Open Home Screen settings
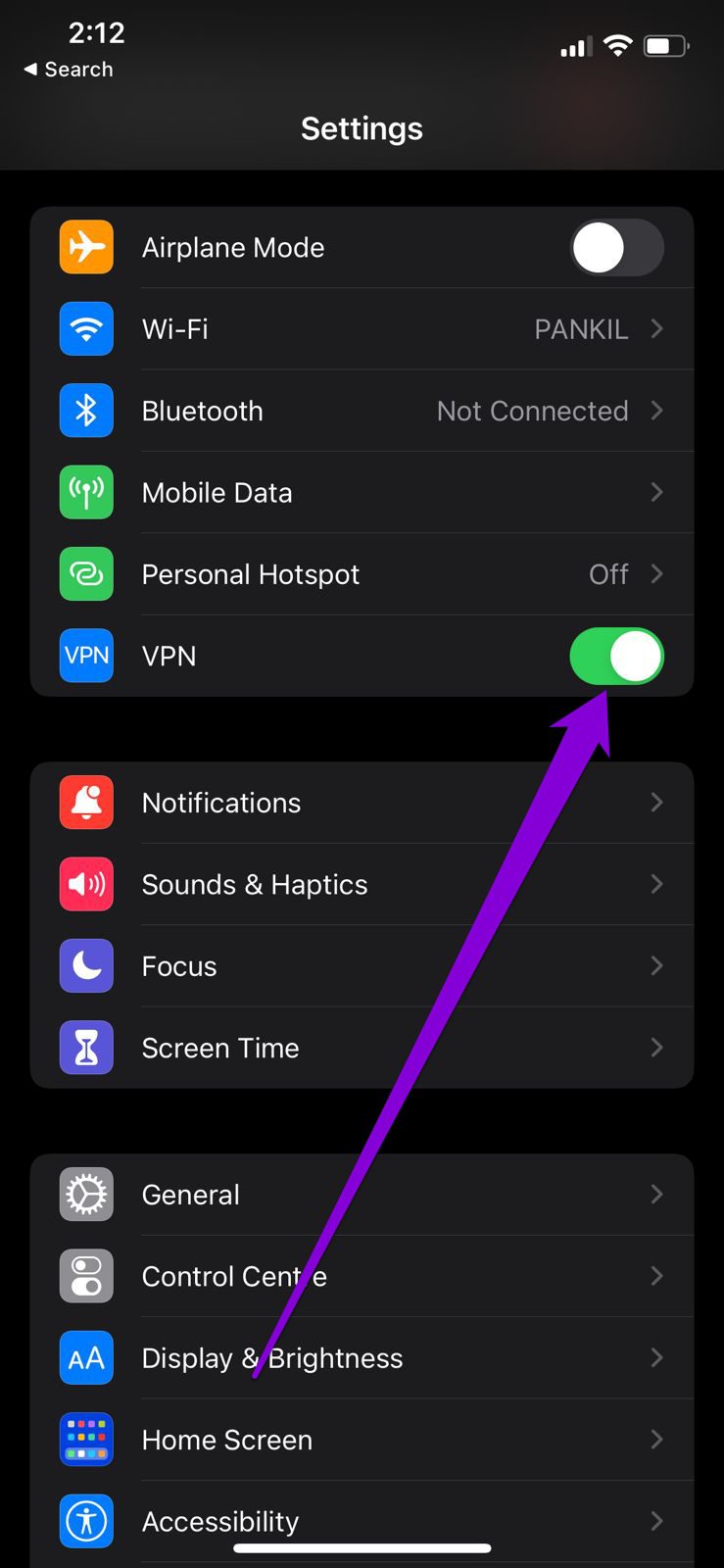Viewport: 724px width, 1568px height. click(x=362, y=1440)
